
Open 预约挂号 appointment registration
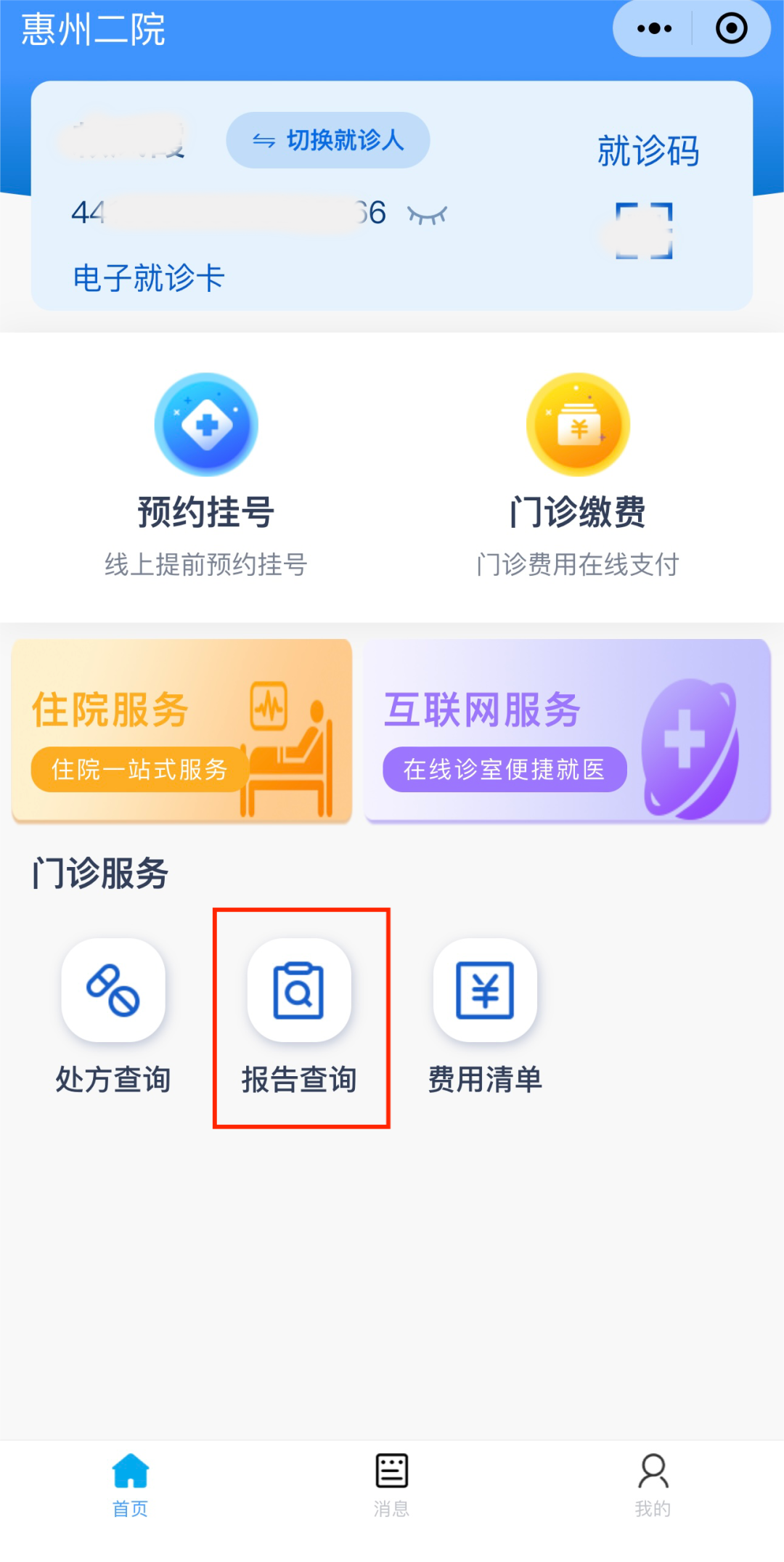[206, 472]
